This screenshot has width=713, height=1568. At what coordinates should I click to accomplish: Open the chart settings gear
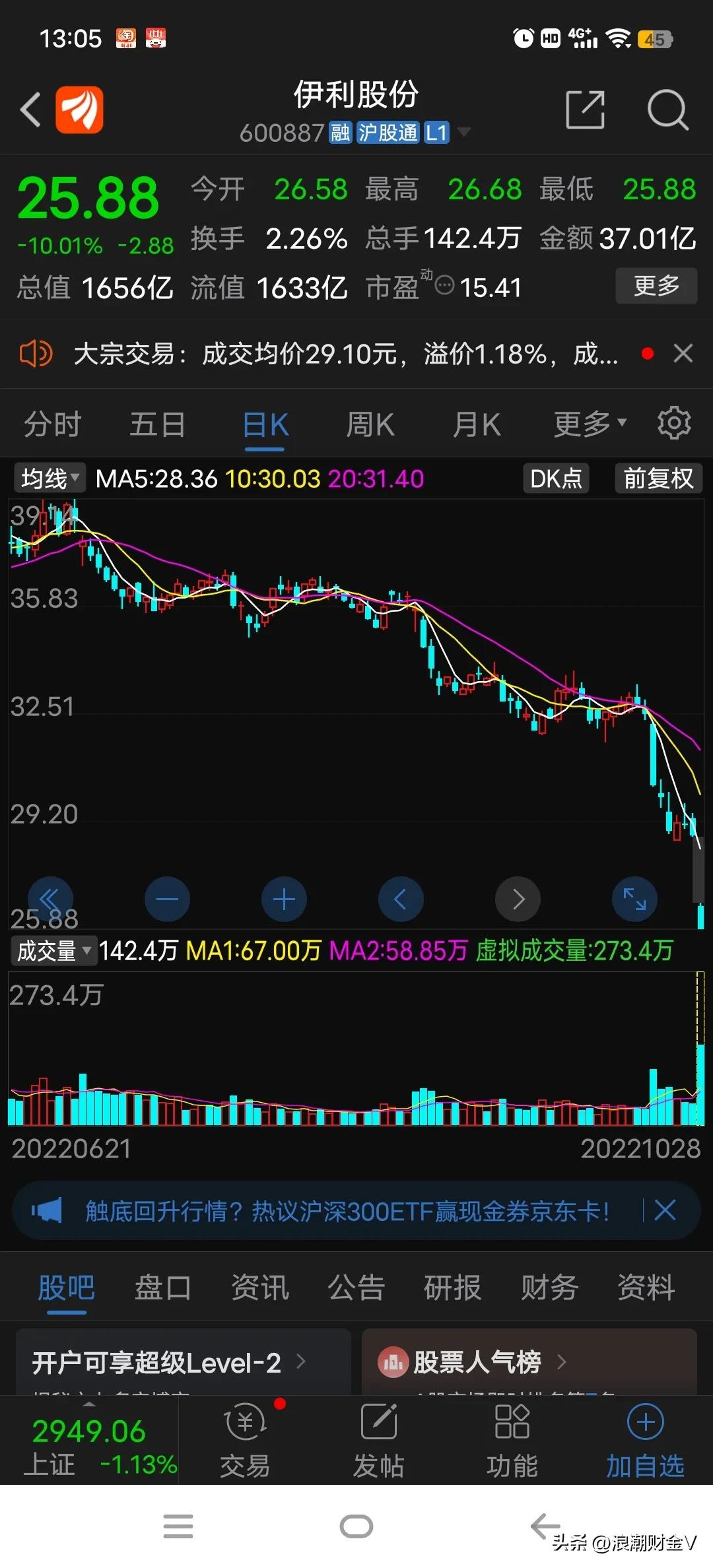point(674,423)
